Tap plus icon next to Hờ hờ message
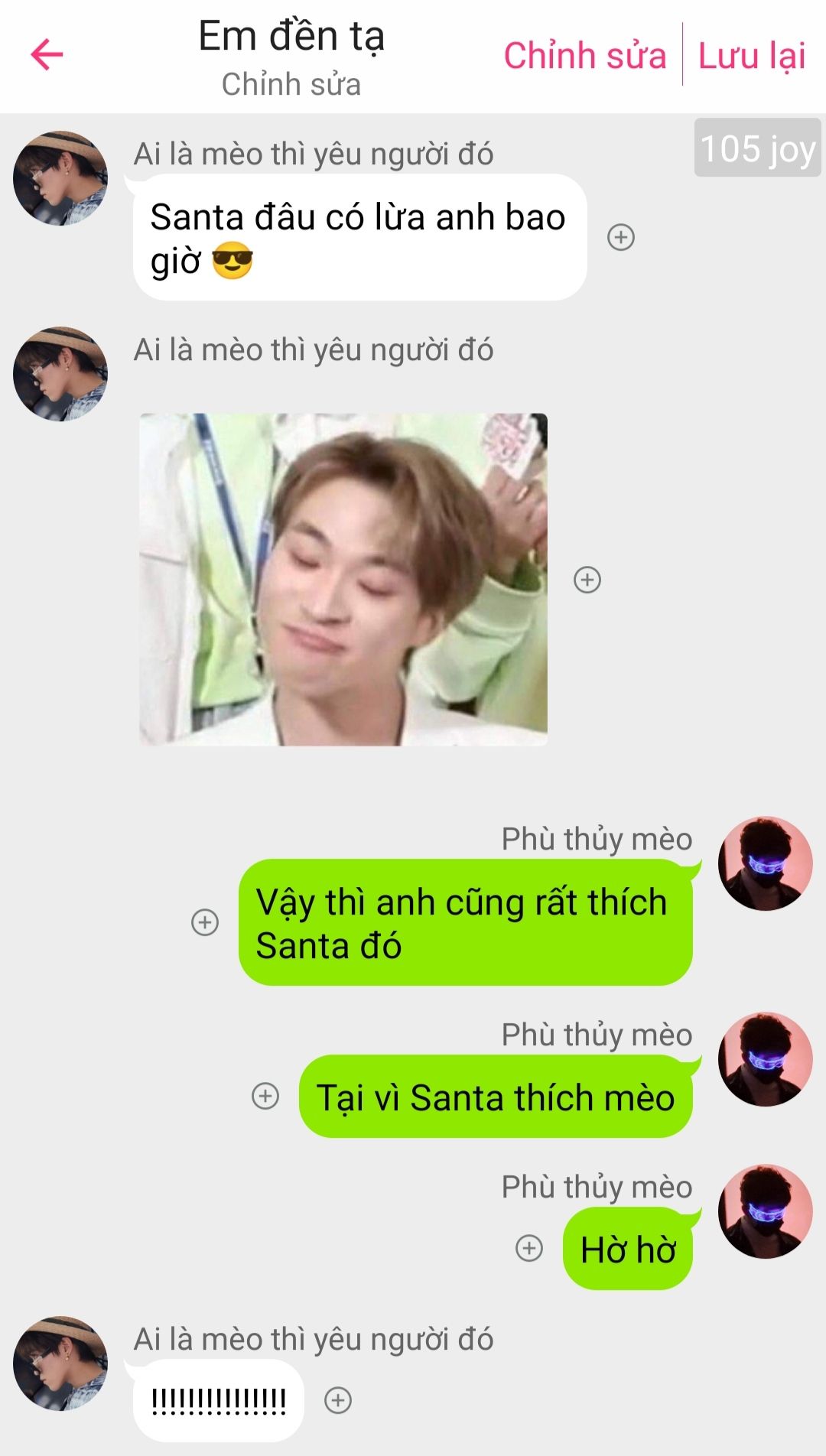This screenshot has width=826, height=1456. (x=529, y=1248)
